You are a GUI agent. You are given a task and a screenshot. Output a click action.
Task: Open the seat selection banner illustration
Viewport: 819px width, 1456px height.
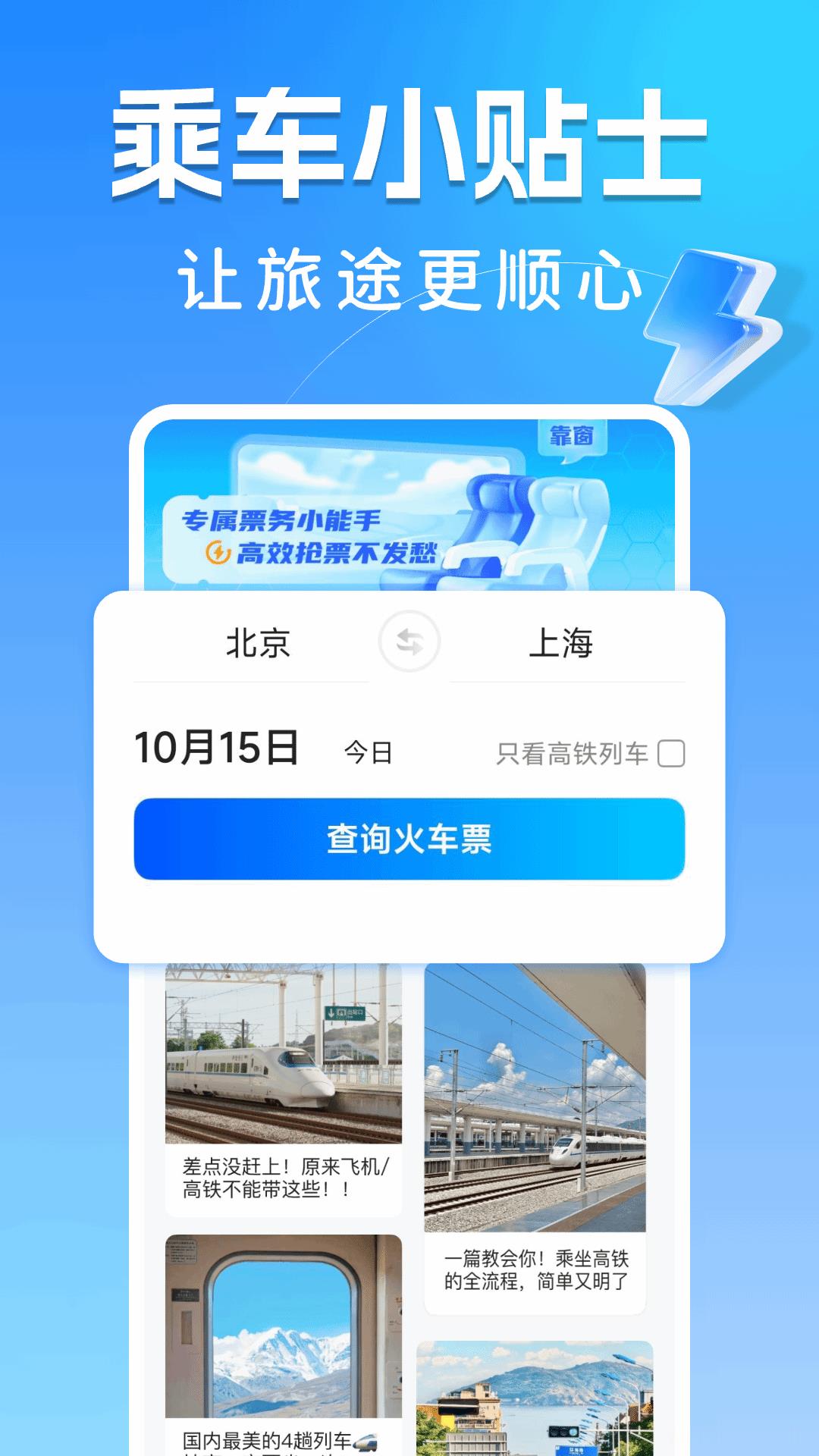409,504
